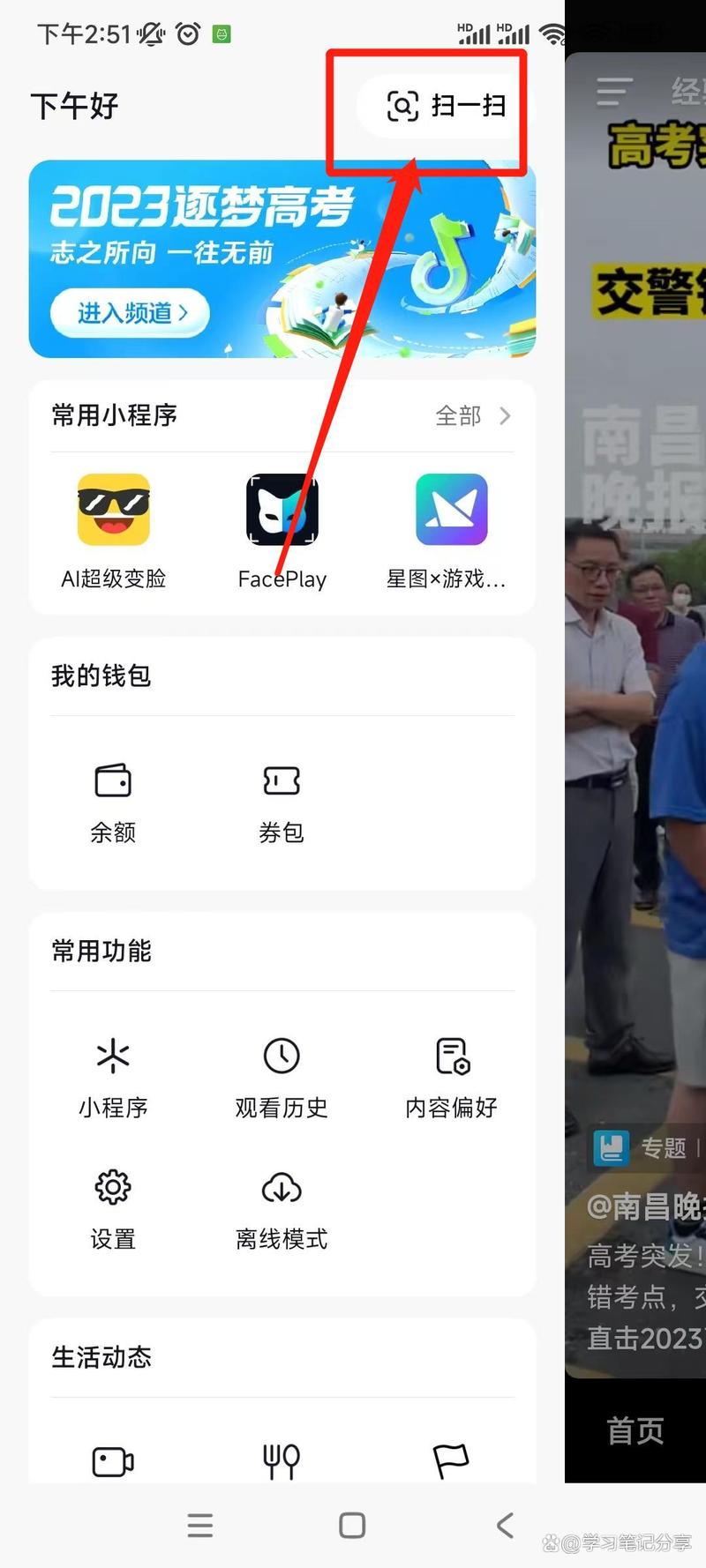Switch to the 首页 tab
The height and width of the screenshot is (1568, 706).
pos(635,1430)
